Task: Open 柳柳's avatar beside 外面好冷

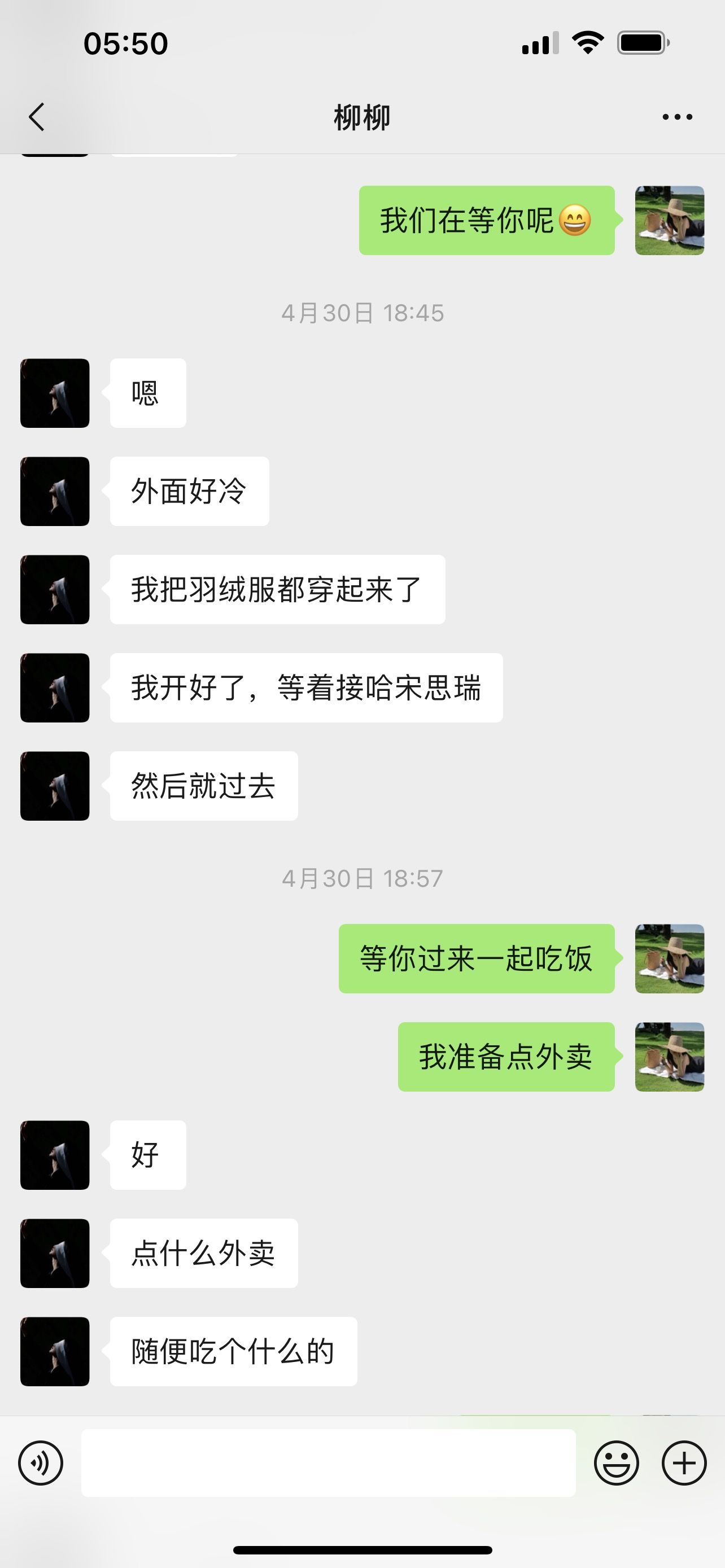Action: tap(55, 491)
